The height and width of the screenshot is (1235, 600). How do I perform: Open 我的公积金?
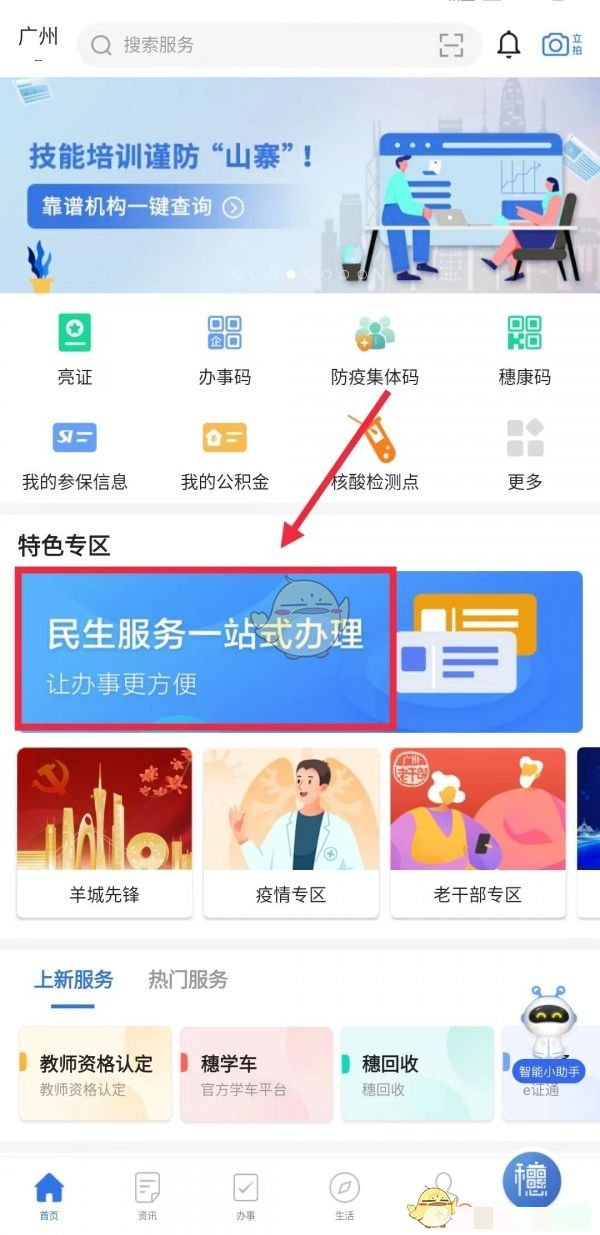tap(224, 455)
